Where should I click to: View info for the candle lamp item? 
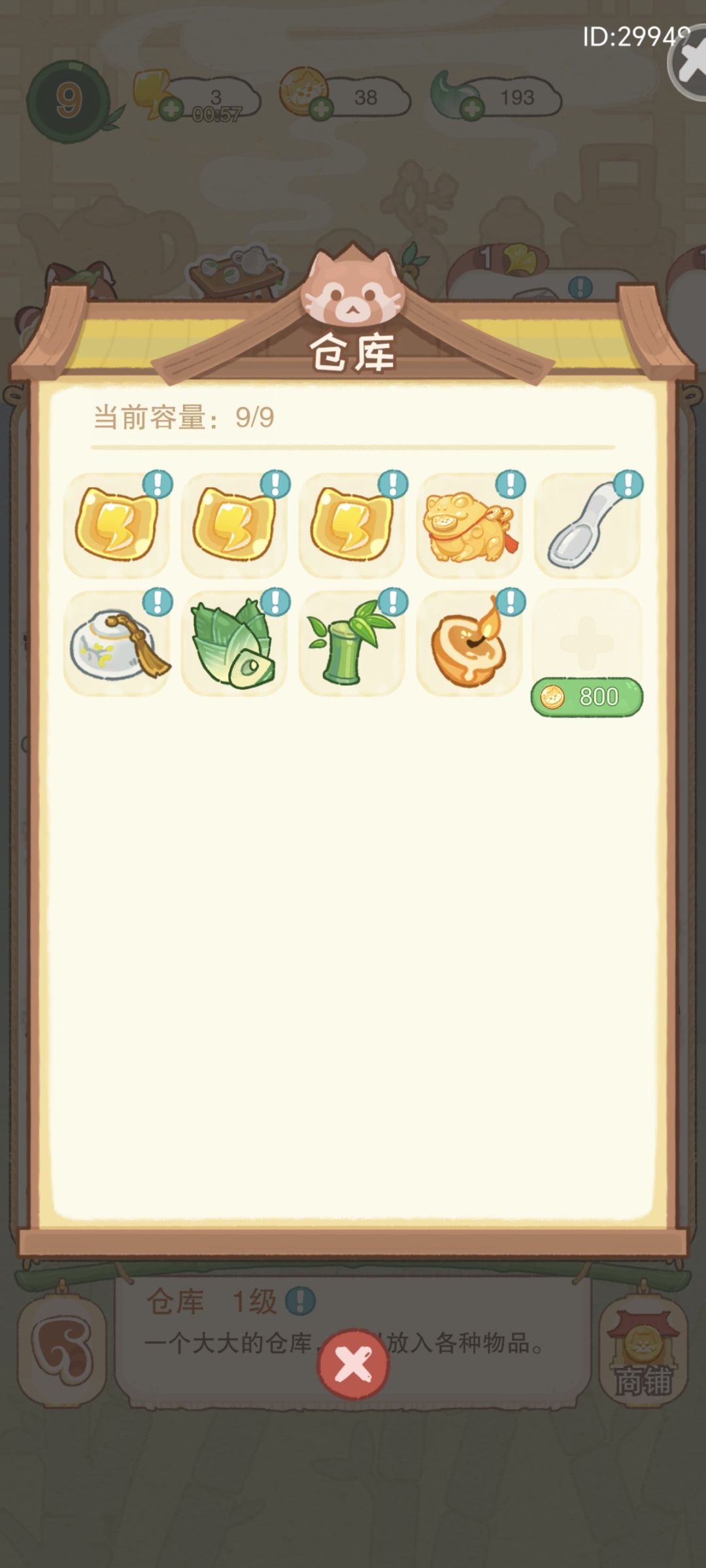point(511,602)
